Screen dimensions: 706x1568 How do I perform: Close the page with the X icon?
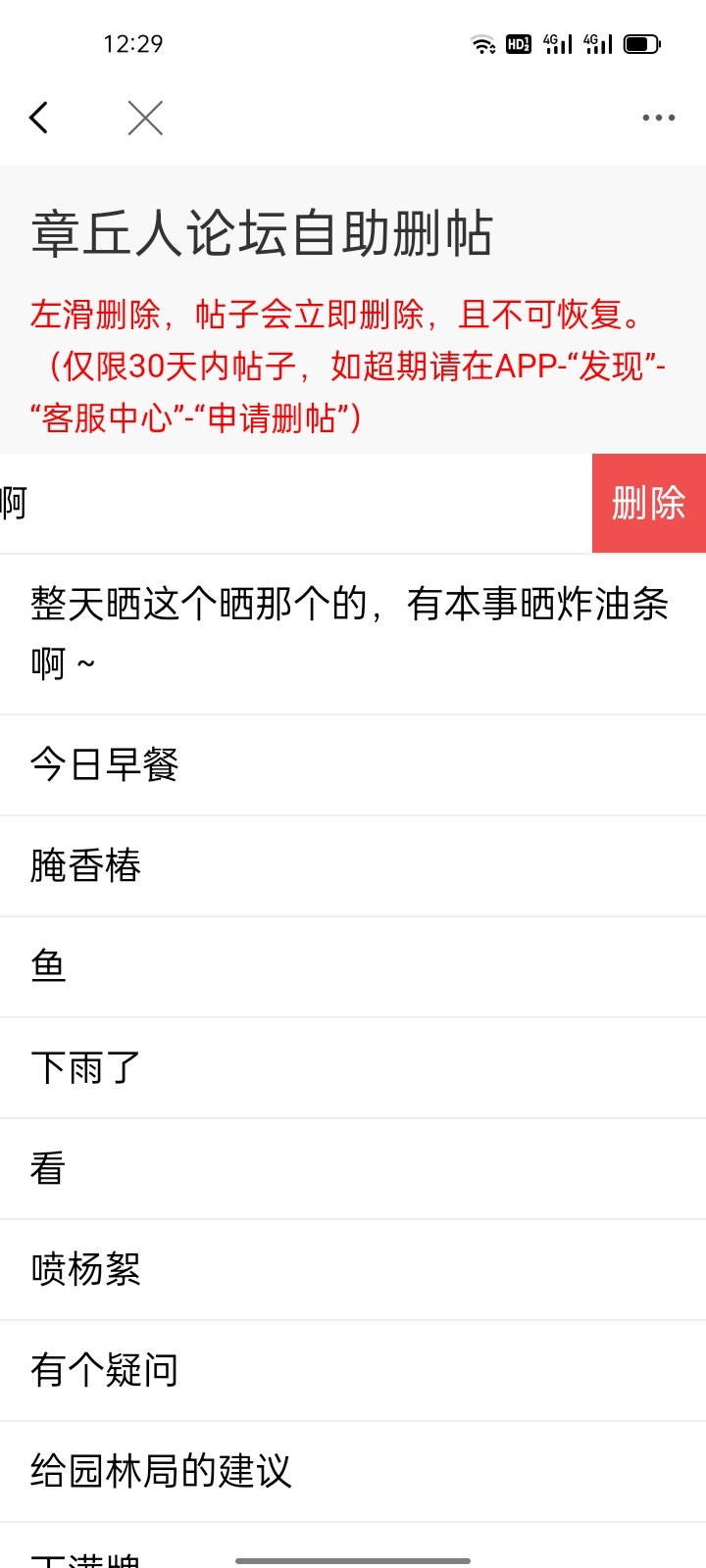145,118
